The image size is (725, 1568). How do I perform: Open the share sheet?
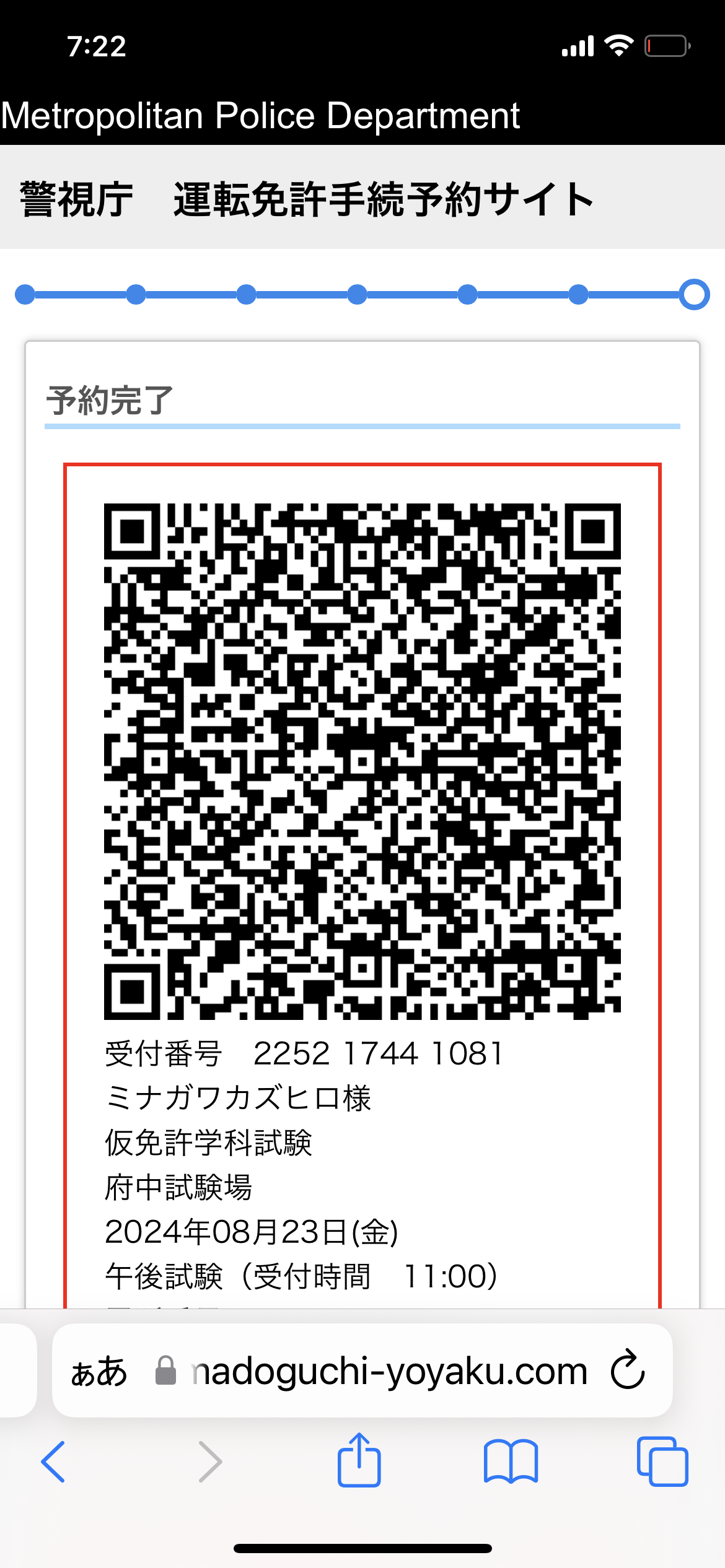(x=359, y=1459)
